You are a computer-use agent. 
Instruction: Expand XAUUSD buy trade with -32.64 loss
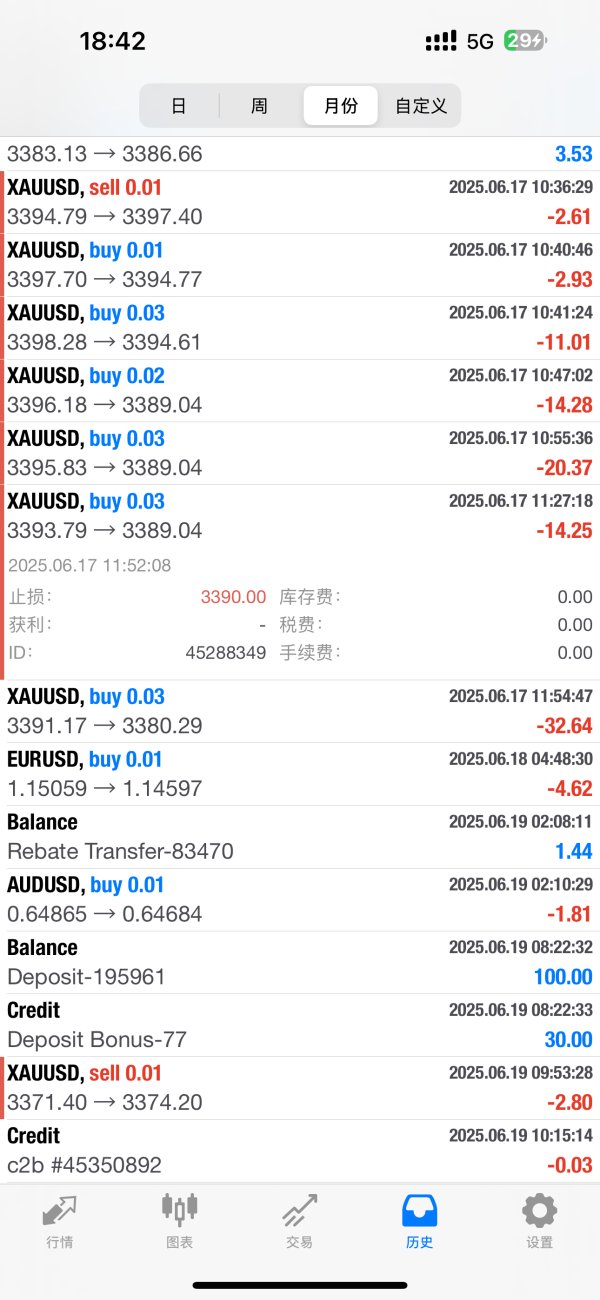click(x=300, y=711)
